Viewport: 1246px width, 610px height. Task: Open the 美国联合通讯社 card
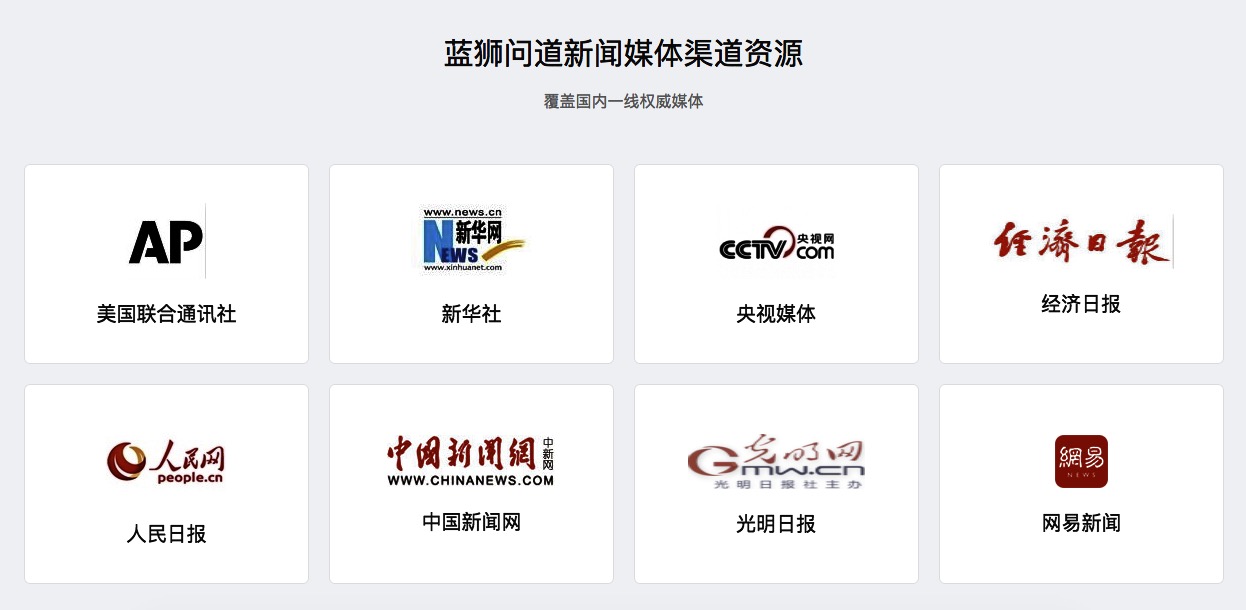[166, 264]
